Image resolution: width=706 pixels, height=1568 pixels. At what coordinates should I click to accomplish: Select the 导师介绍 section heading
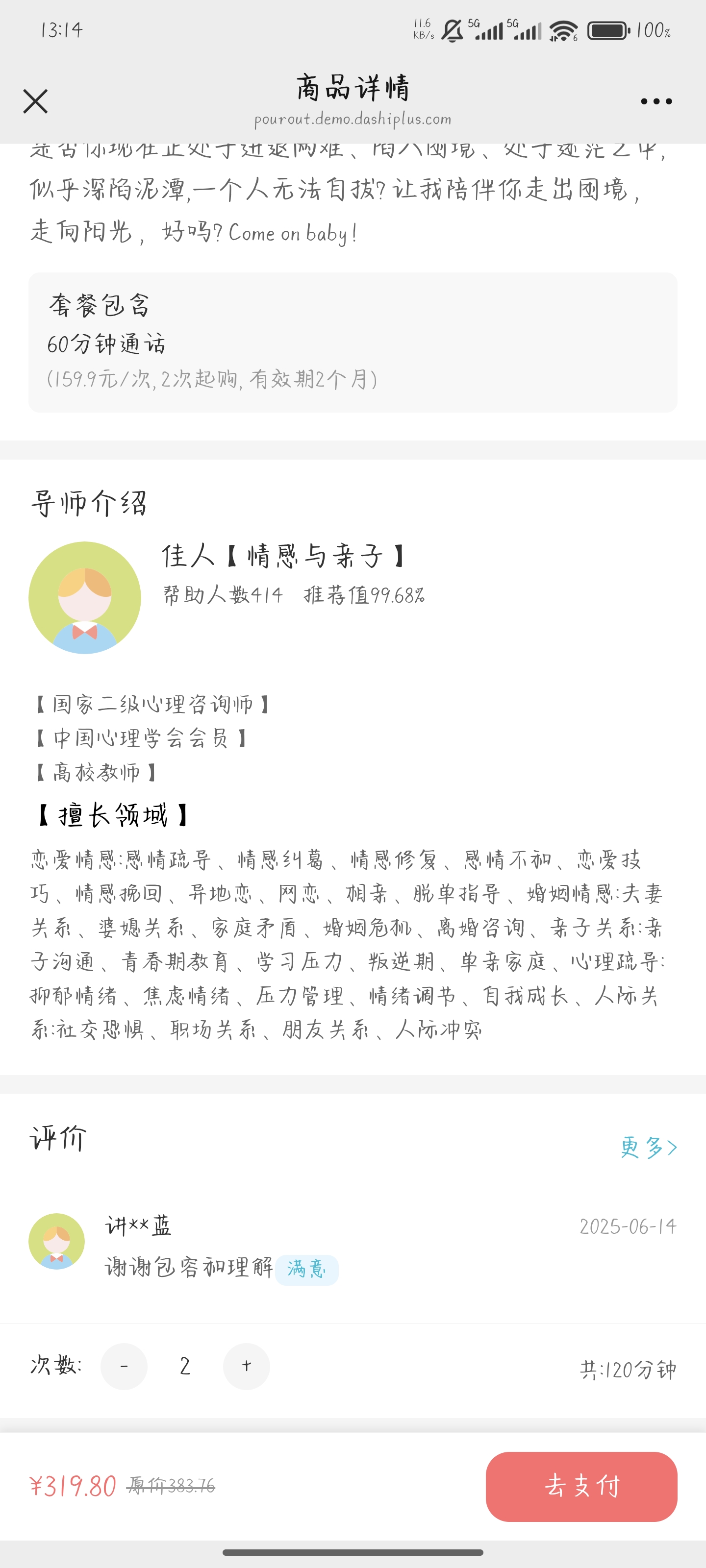(90, 502)
